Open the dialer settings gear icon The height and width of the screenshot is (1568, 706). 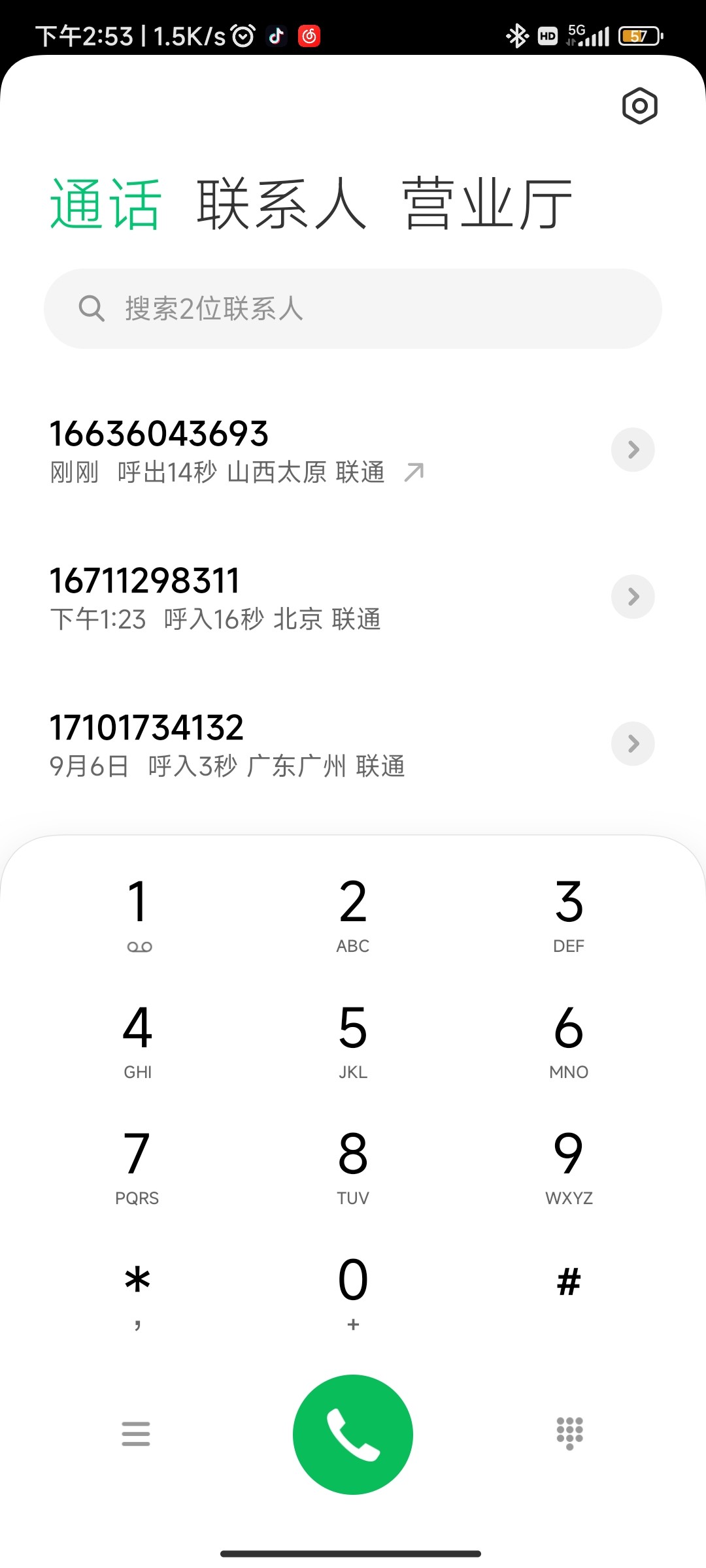point(639,106)
